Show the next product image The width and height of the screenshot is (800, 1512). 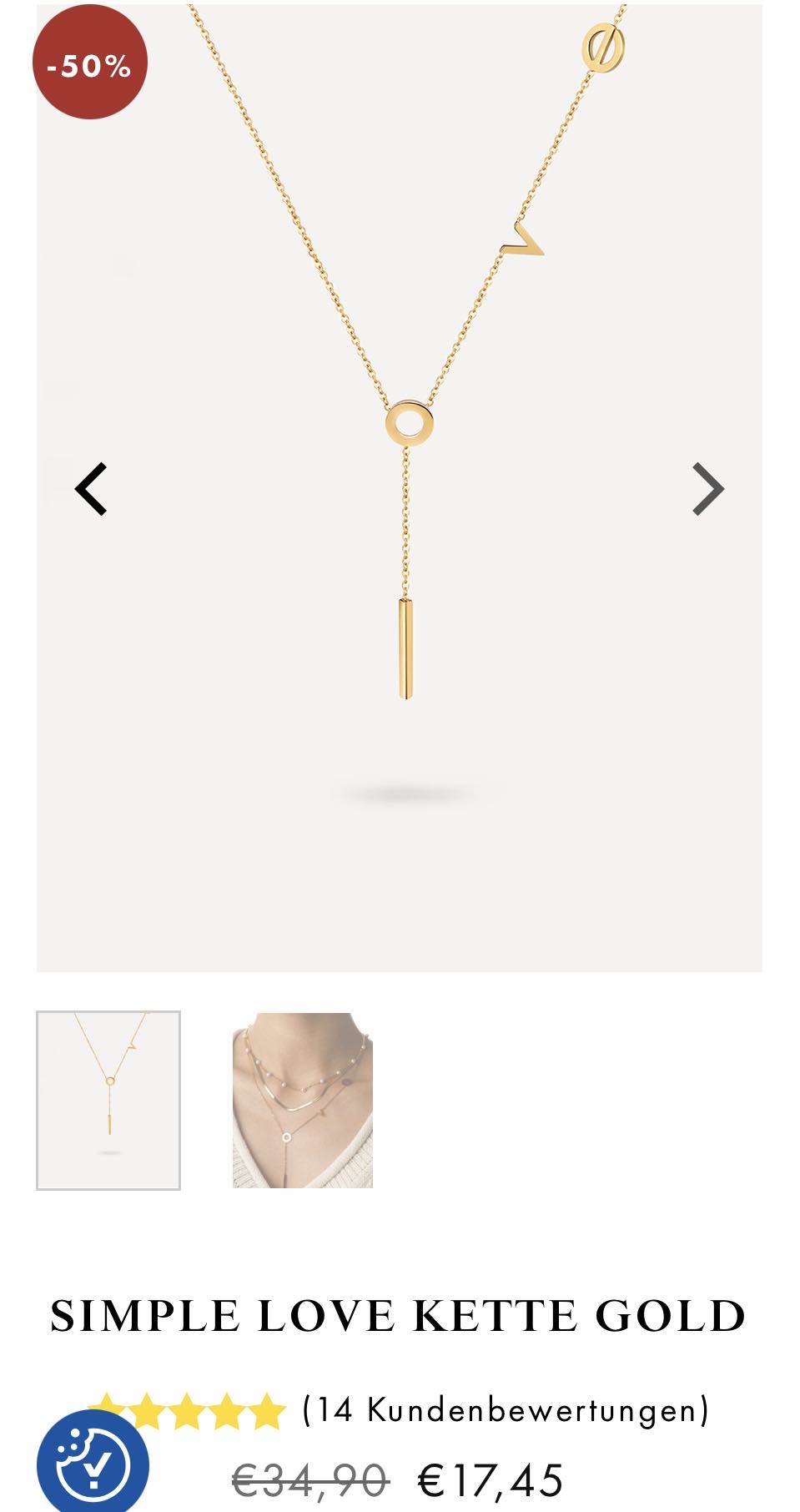[707, 489]
